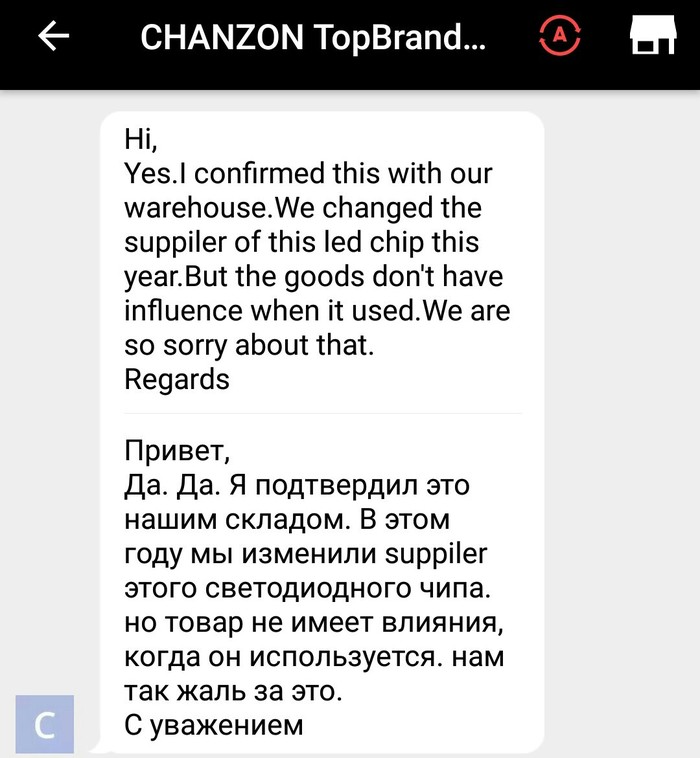700x758 pixels.
Task: Go back from the CHANZON chat
Action: (54, 37)
